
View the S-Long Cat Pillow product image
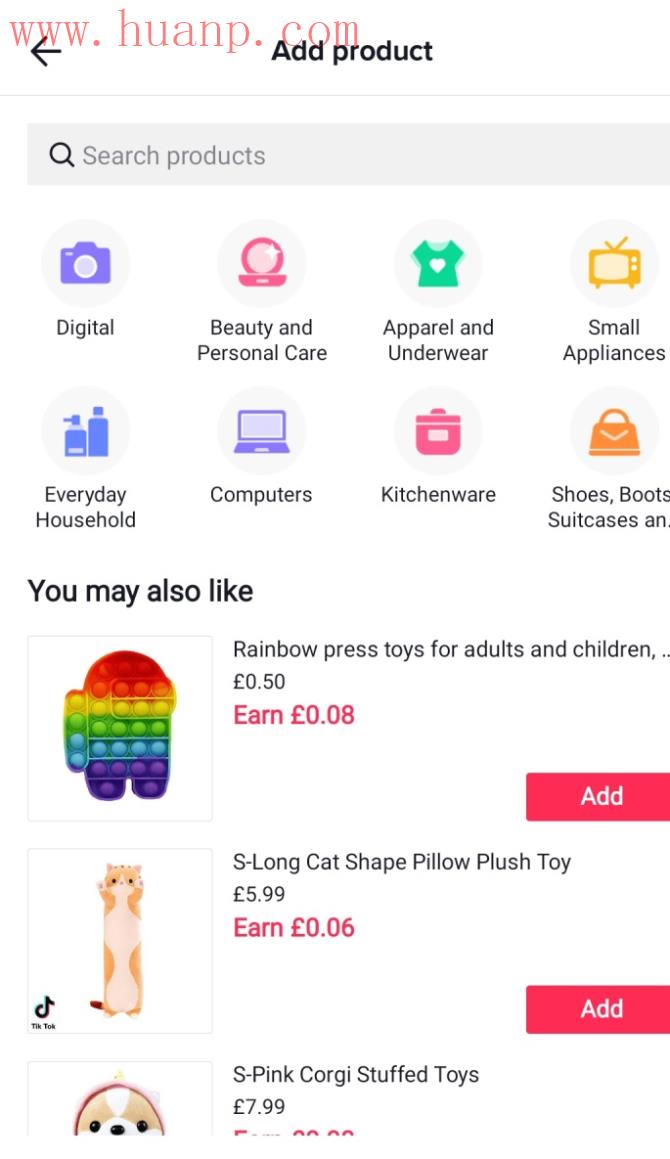120,941
